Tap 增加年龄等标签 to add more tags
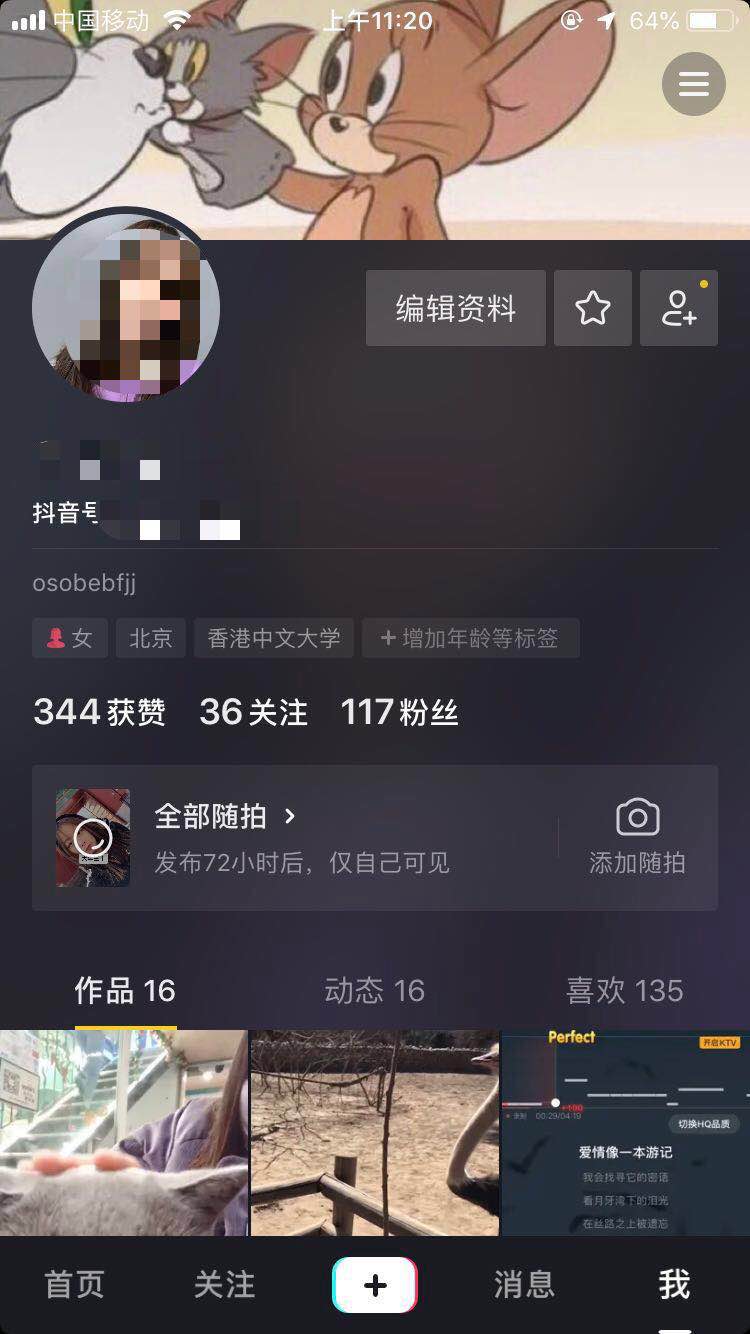 coord(470,638)
